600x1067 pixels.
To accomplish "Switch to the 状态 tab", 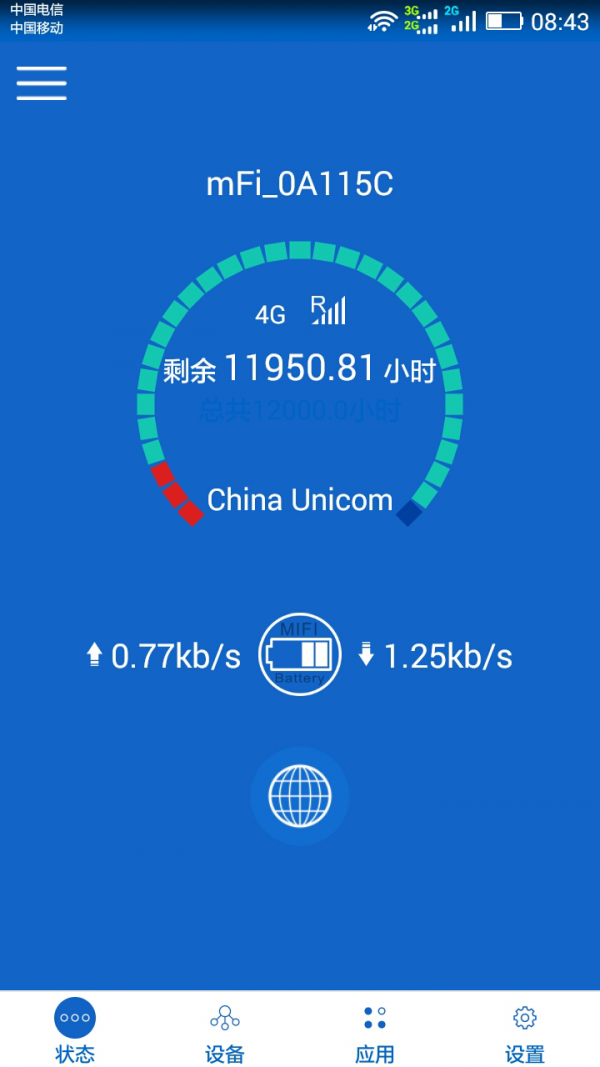I will click(75, 1030).
